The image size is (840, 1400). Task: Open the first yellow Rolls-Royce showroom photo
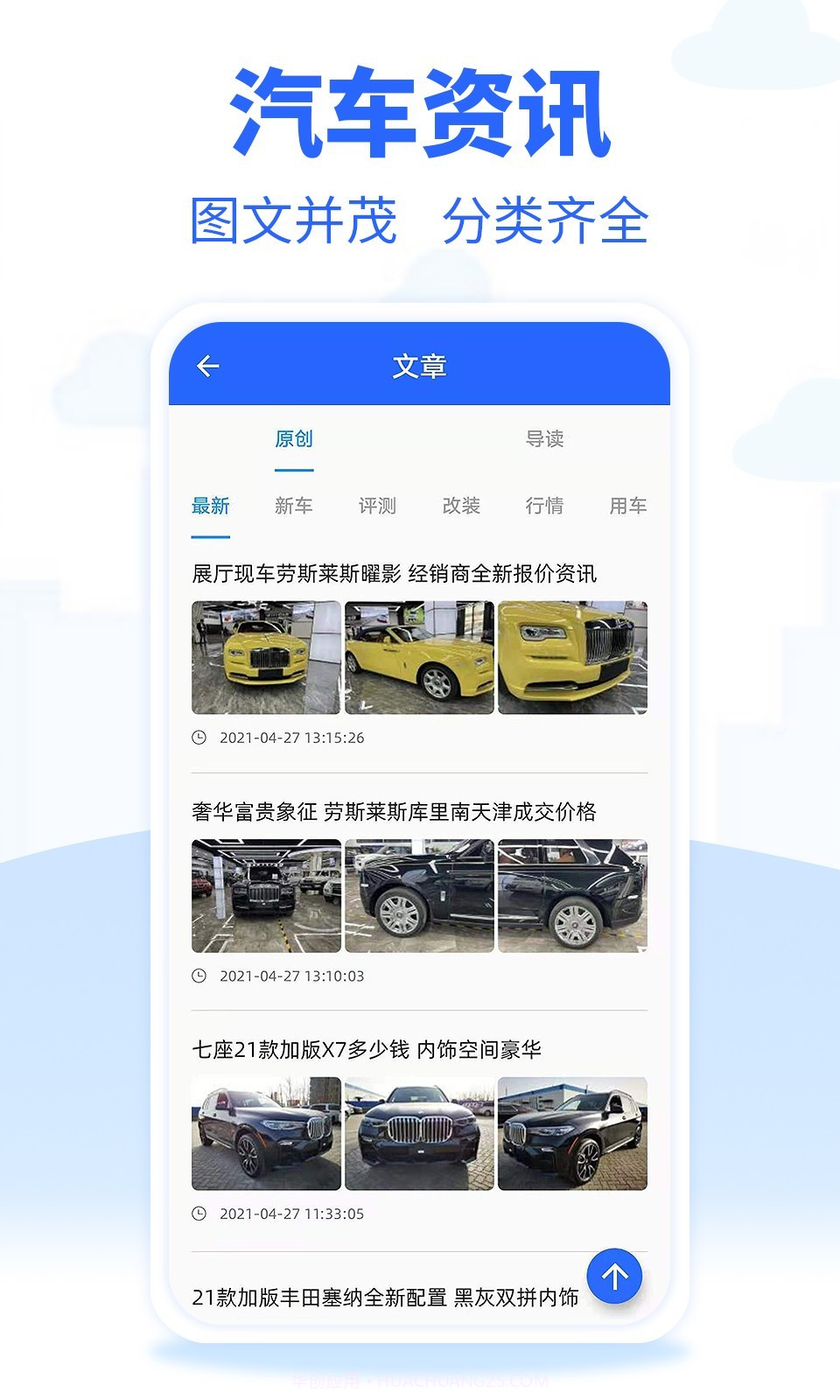(265, 658)
